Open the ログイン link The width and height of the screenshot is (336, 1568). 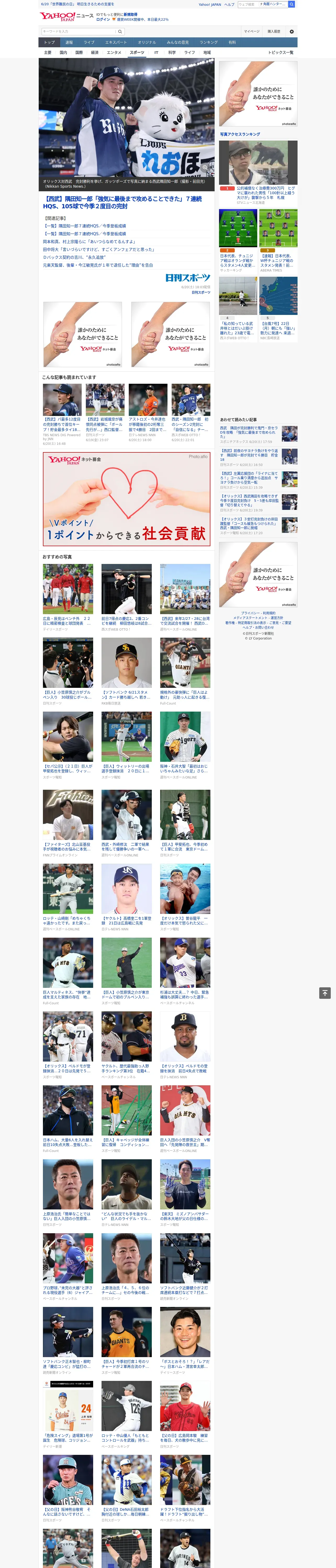click(103, 20)
